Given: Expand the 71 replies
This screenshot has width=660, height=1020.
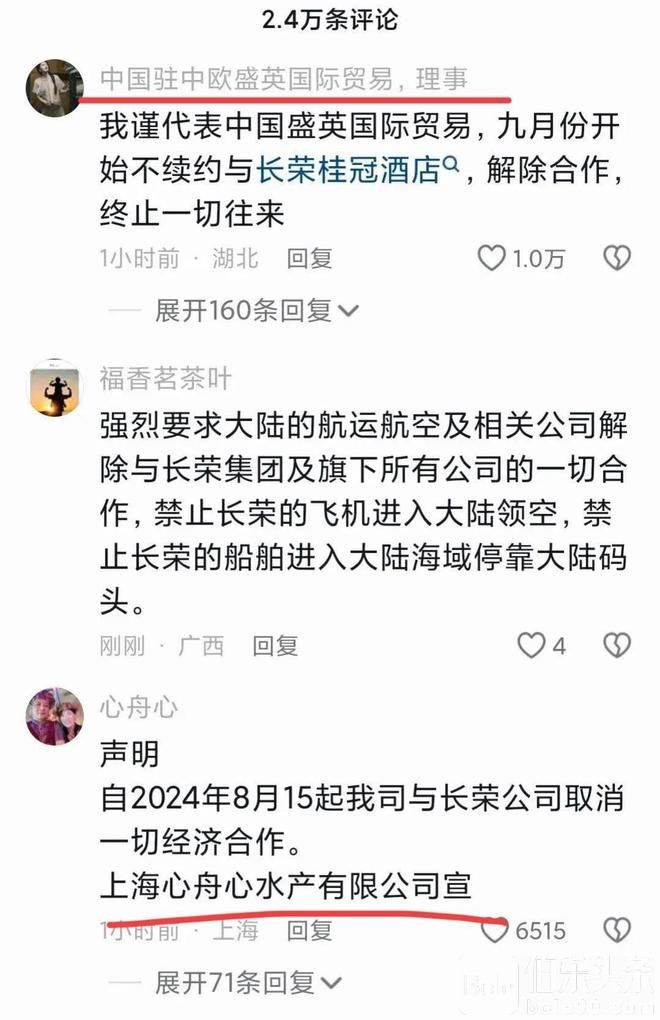Looking at the screenshot, I should tap(248, 982).
